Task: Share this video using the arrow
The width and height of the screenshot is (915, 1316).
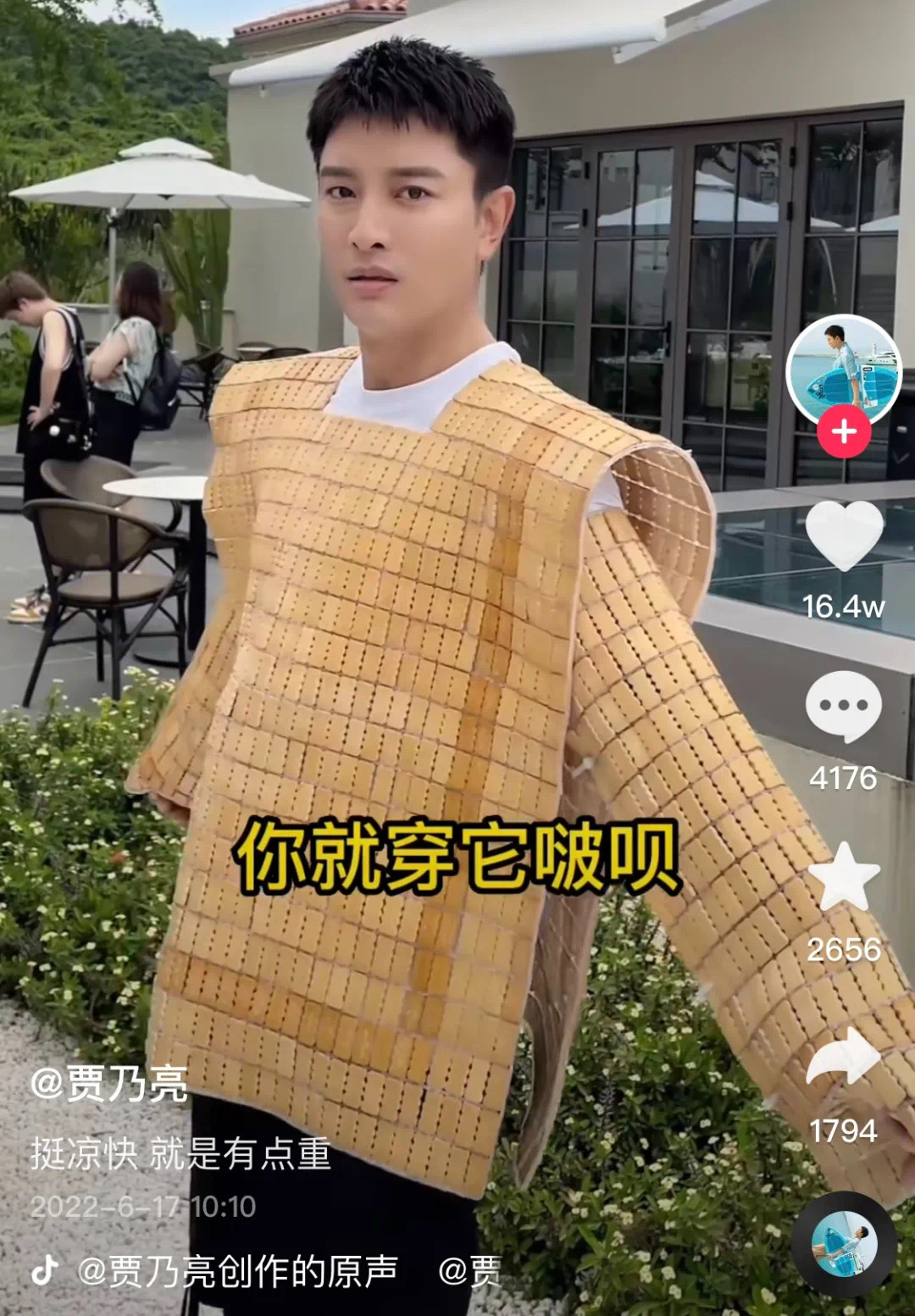Action: pyautogui.click(x=844, y=1056)
